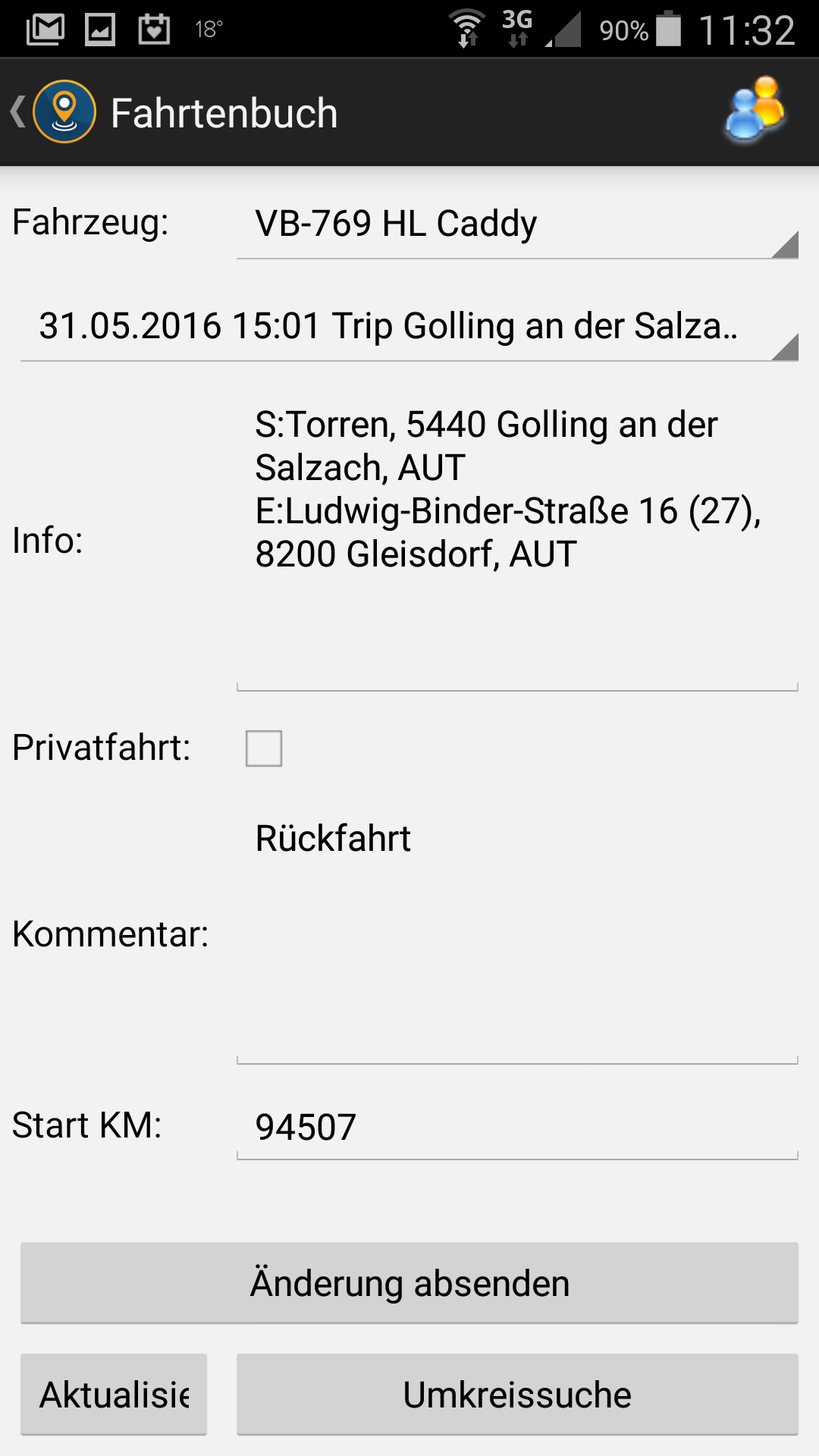Edit the Kommentar field containing Rückfahrt
819x1456 pixels.
point(517,934)
